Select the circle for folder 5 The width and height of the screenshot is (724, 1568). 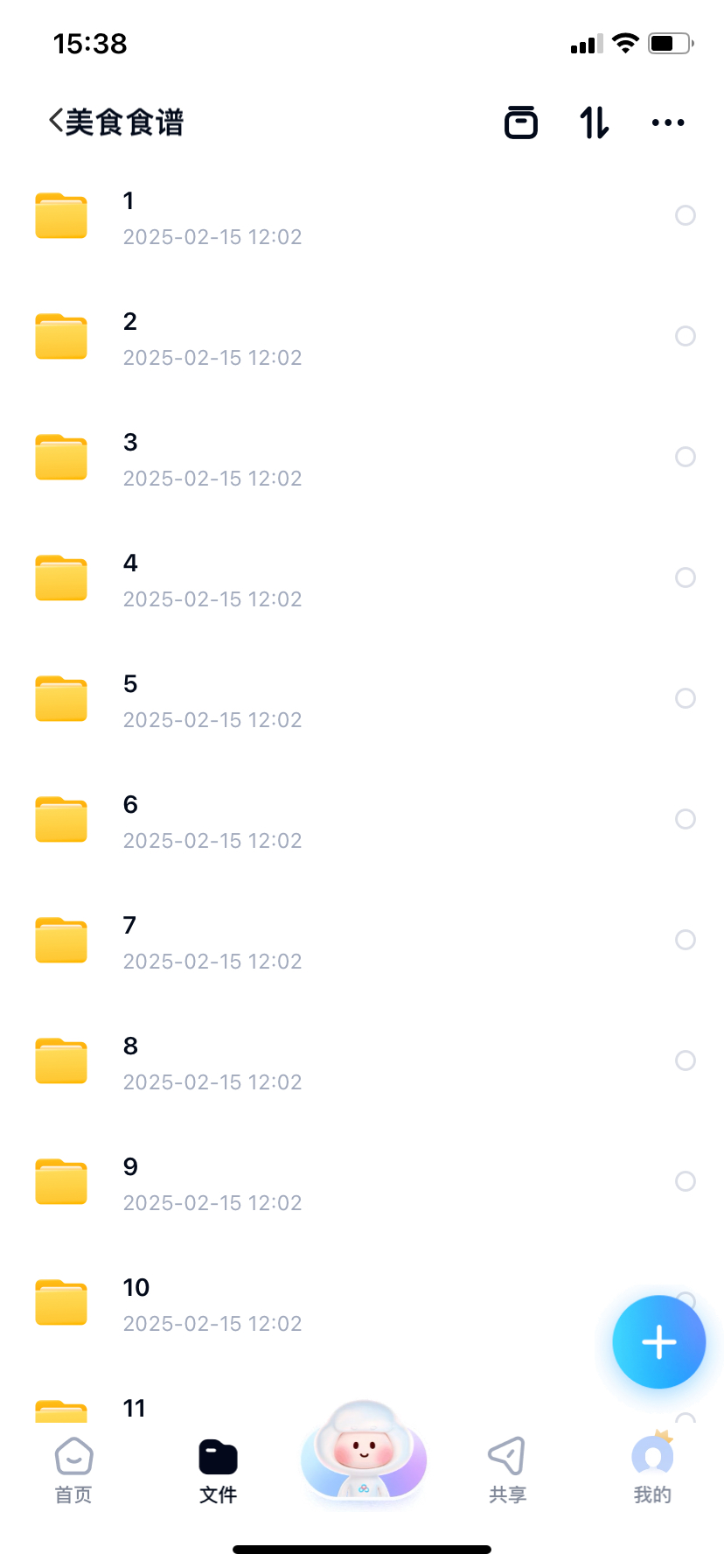(x=686, y=698)
